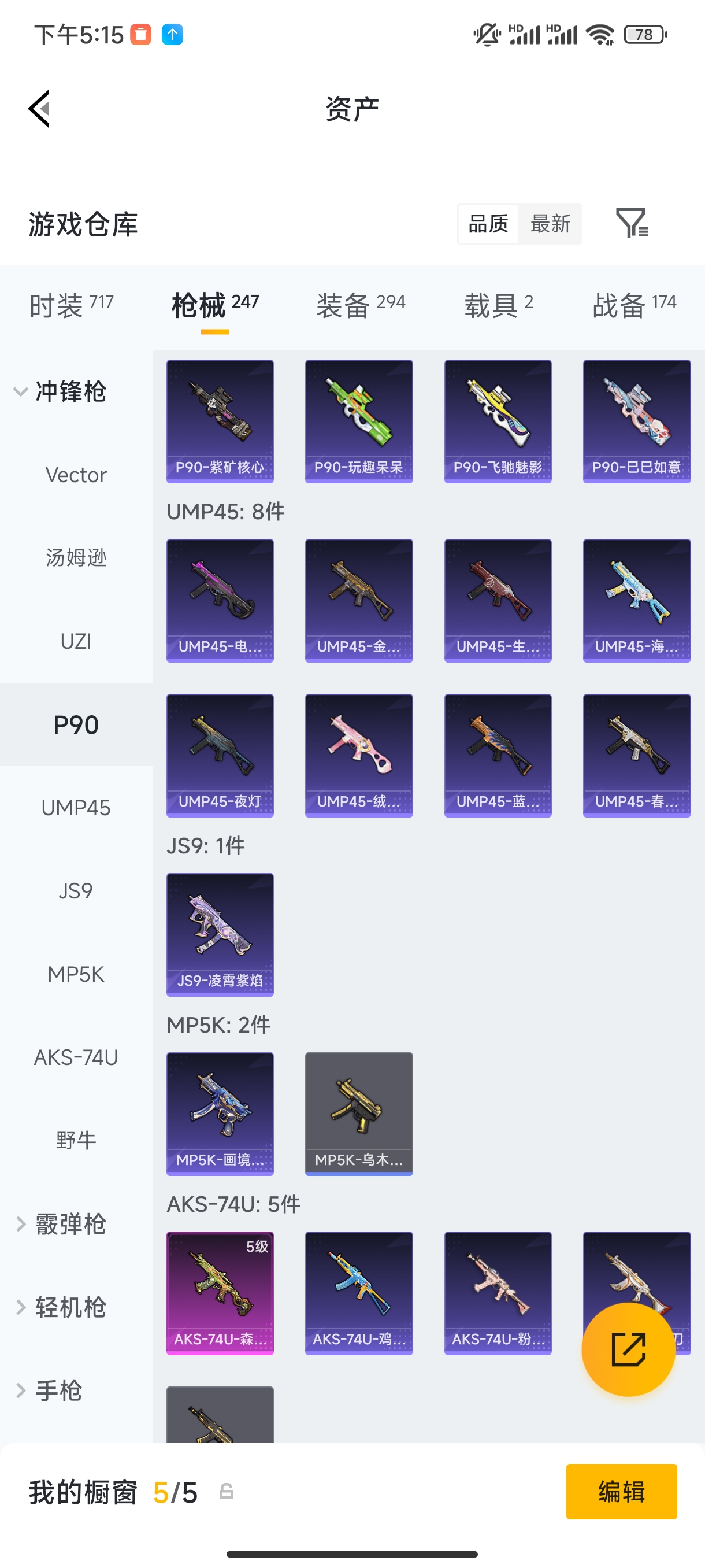
Task: Open the P90-紫矿核心 skin
Action: 220,421
